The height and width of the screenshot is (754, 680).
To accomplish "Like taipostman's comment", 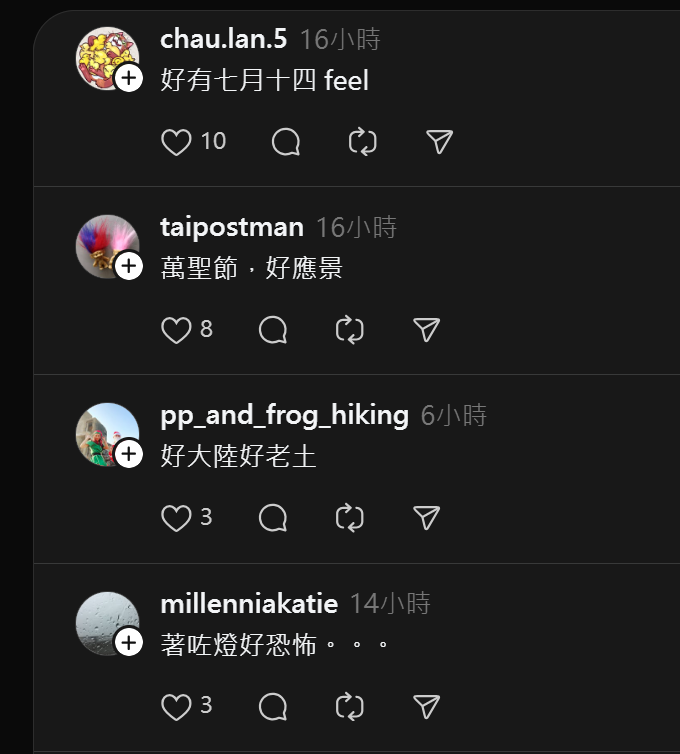I will click(176, 330).
